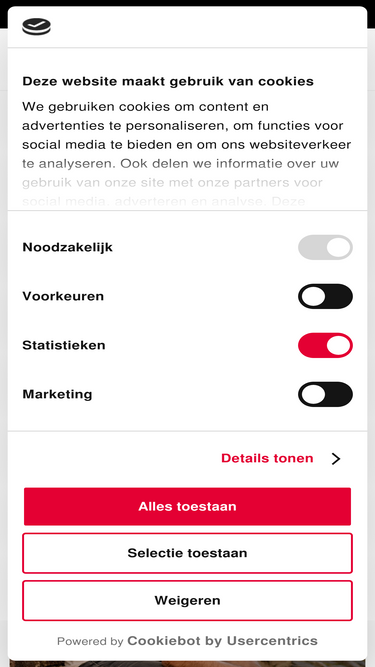Viewport: 375px width, 667px height.
Task: Choose Selectie toestaan
Action: tap(188, 553)
